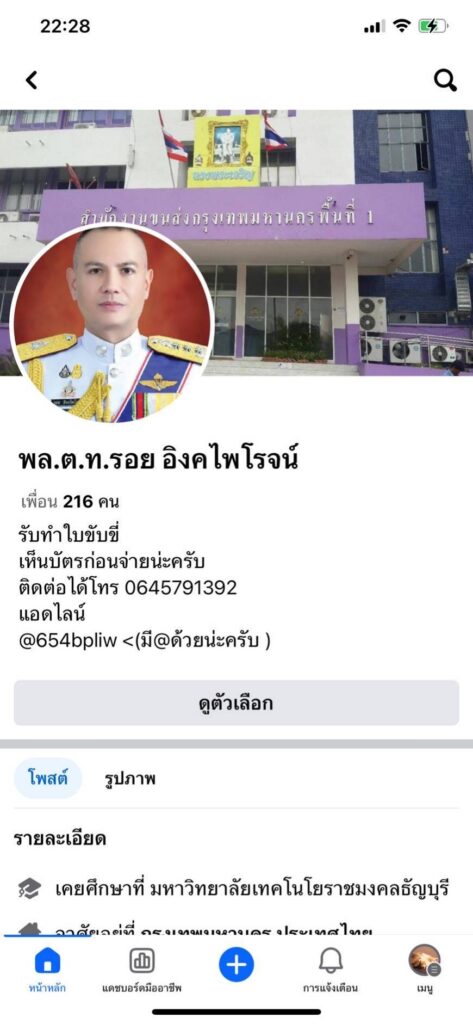Viewport: 473px width, 1024px height.
Task: View the circular profile picture
Action: (112, 324)
